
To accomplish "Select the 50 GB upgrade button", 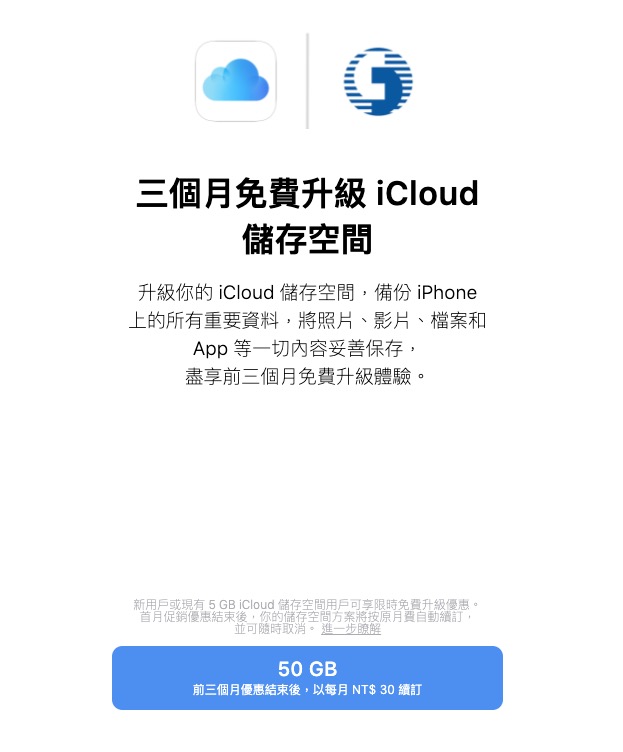I will tap(307, 678).
